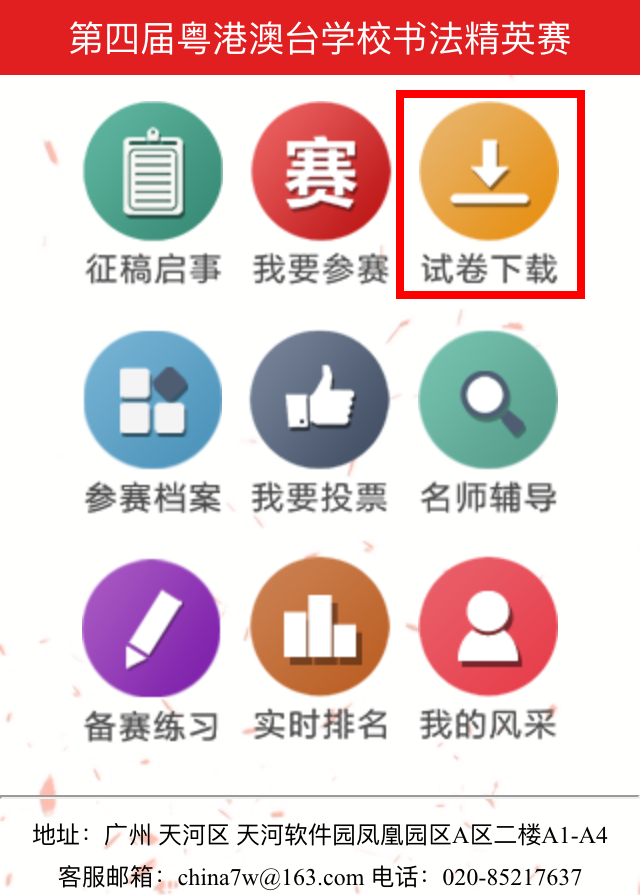Viewport: 640px width, 895px height.
Task: Open 试卷下载 paper download
Action: coord(489,171)
